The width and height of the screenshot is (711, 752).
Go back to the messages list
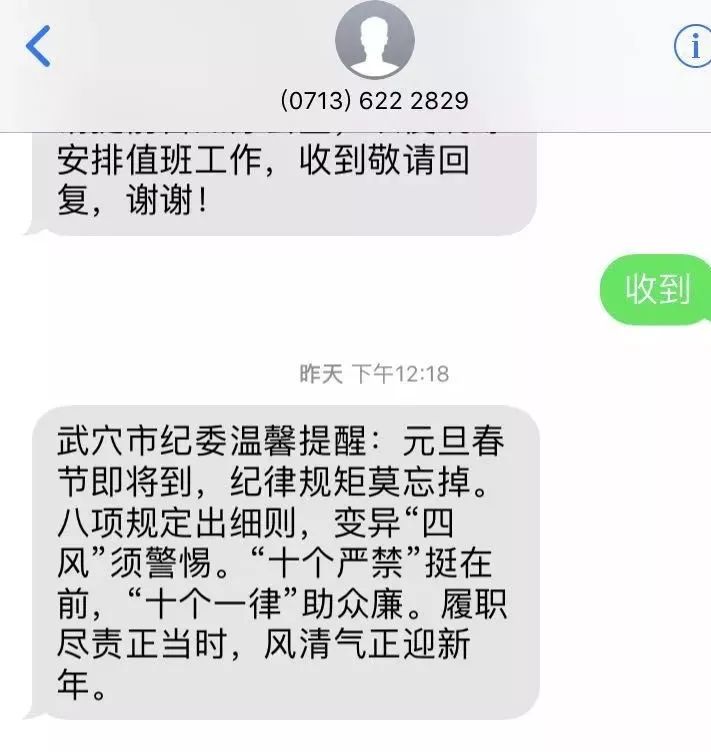[38, 46]
